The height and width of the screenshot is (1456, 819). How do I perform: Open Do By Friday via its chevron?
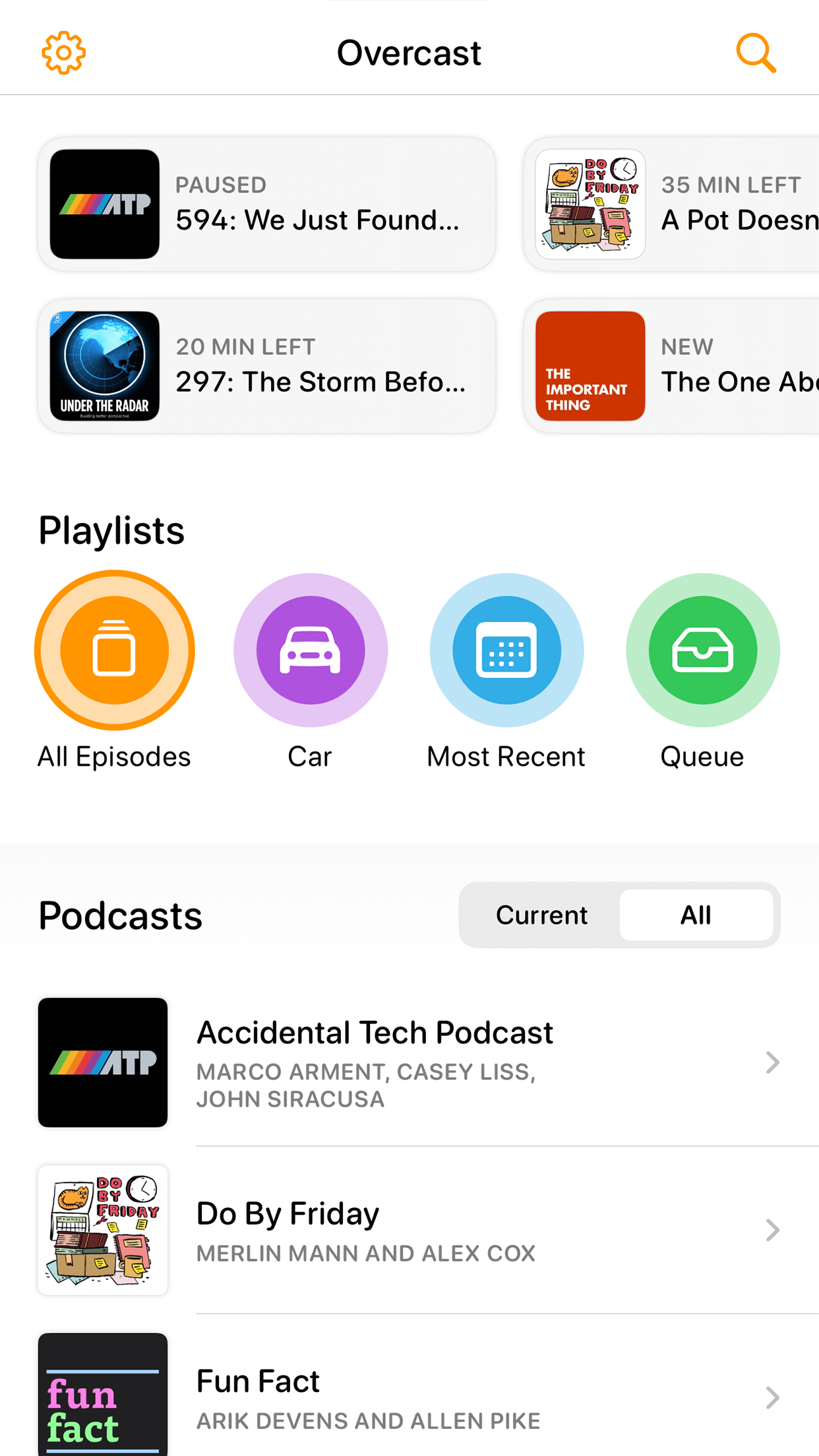(x=773, y=1229)
